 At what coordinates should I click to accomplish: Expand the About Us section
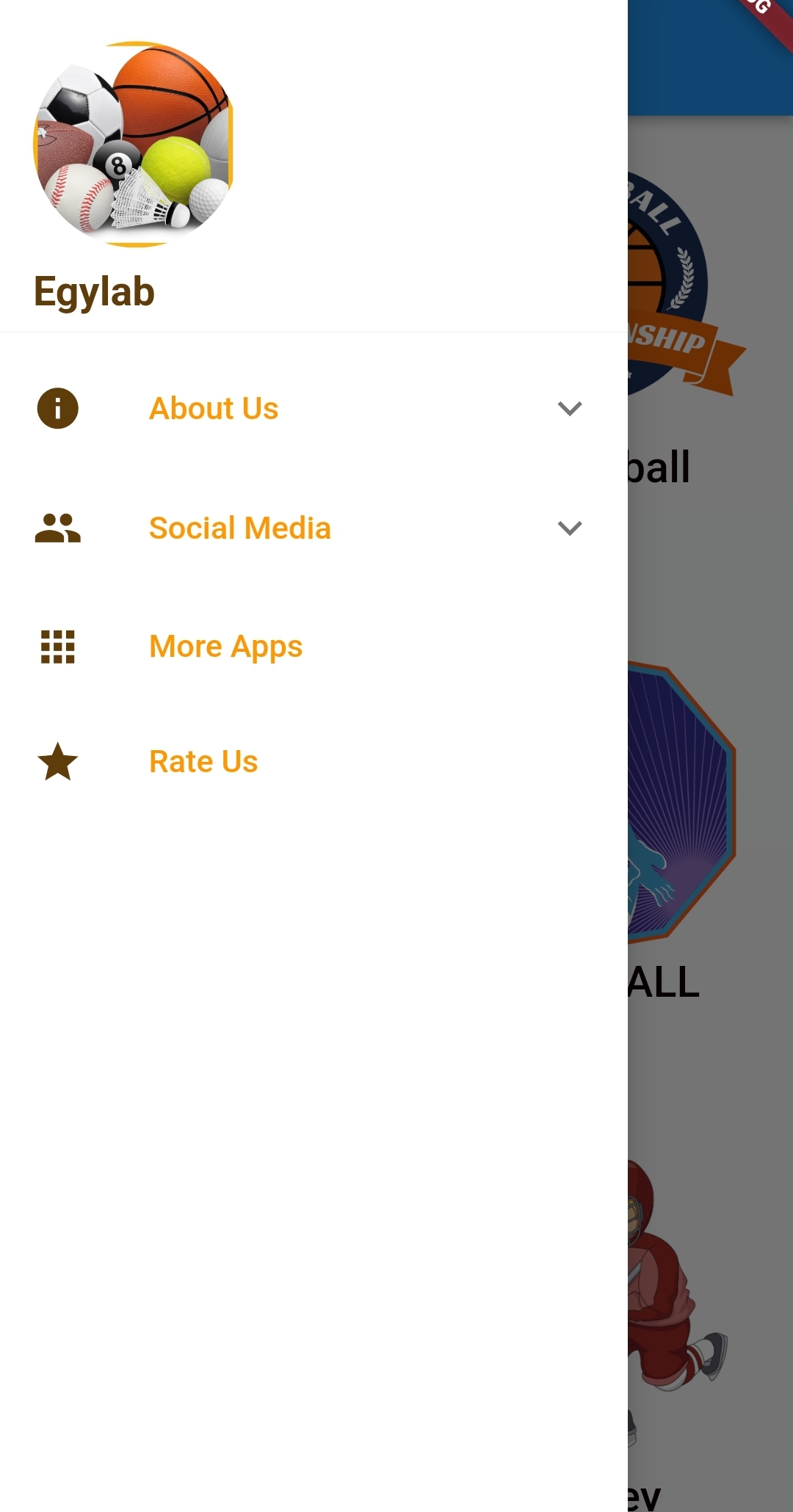314,408
